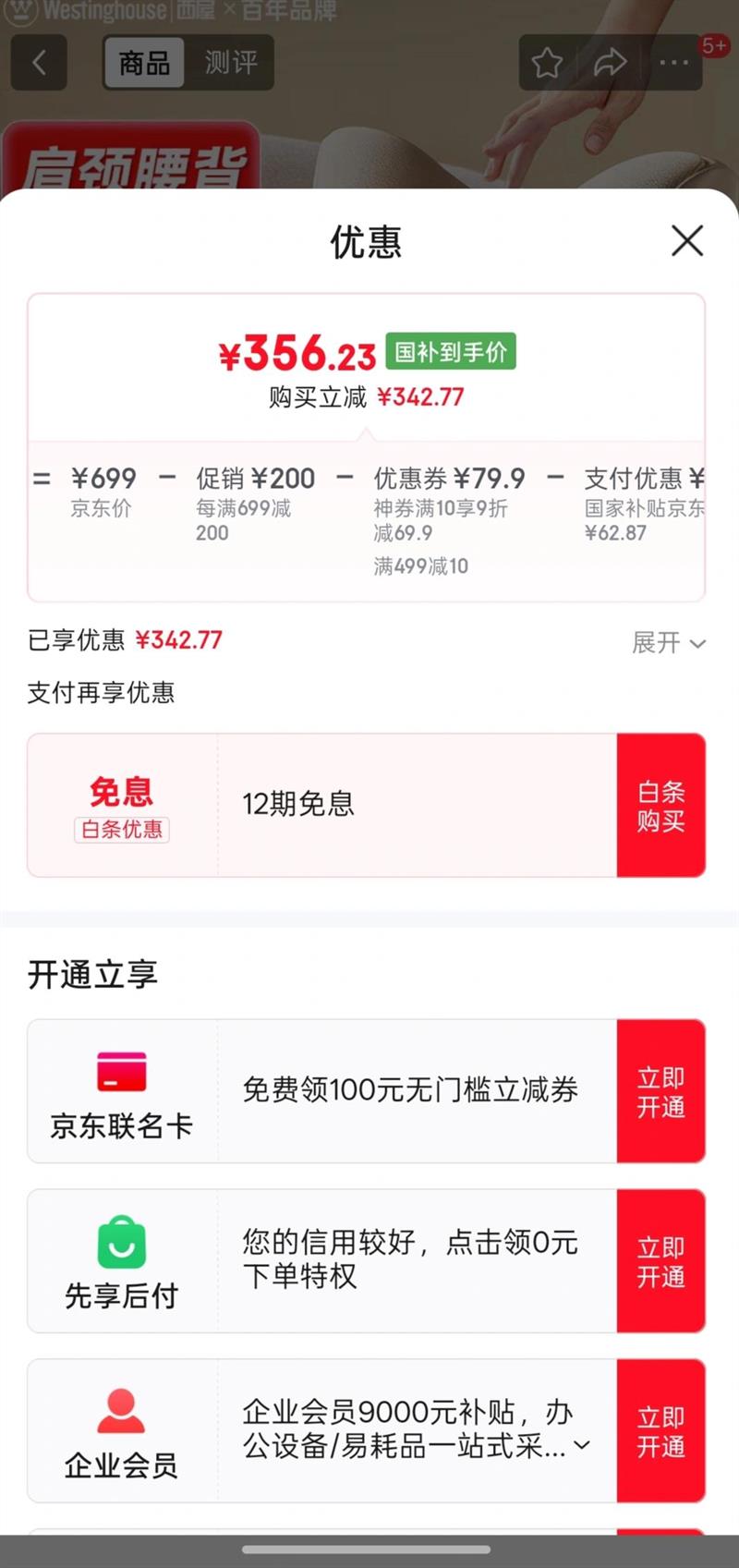Tap 立即开通 for 先享后付
This screenshot has height=1568, width=739.
(660, 1261)
